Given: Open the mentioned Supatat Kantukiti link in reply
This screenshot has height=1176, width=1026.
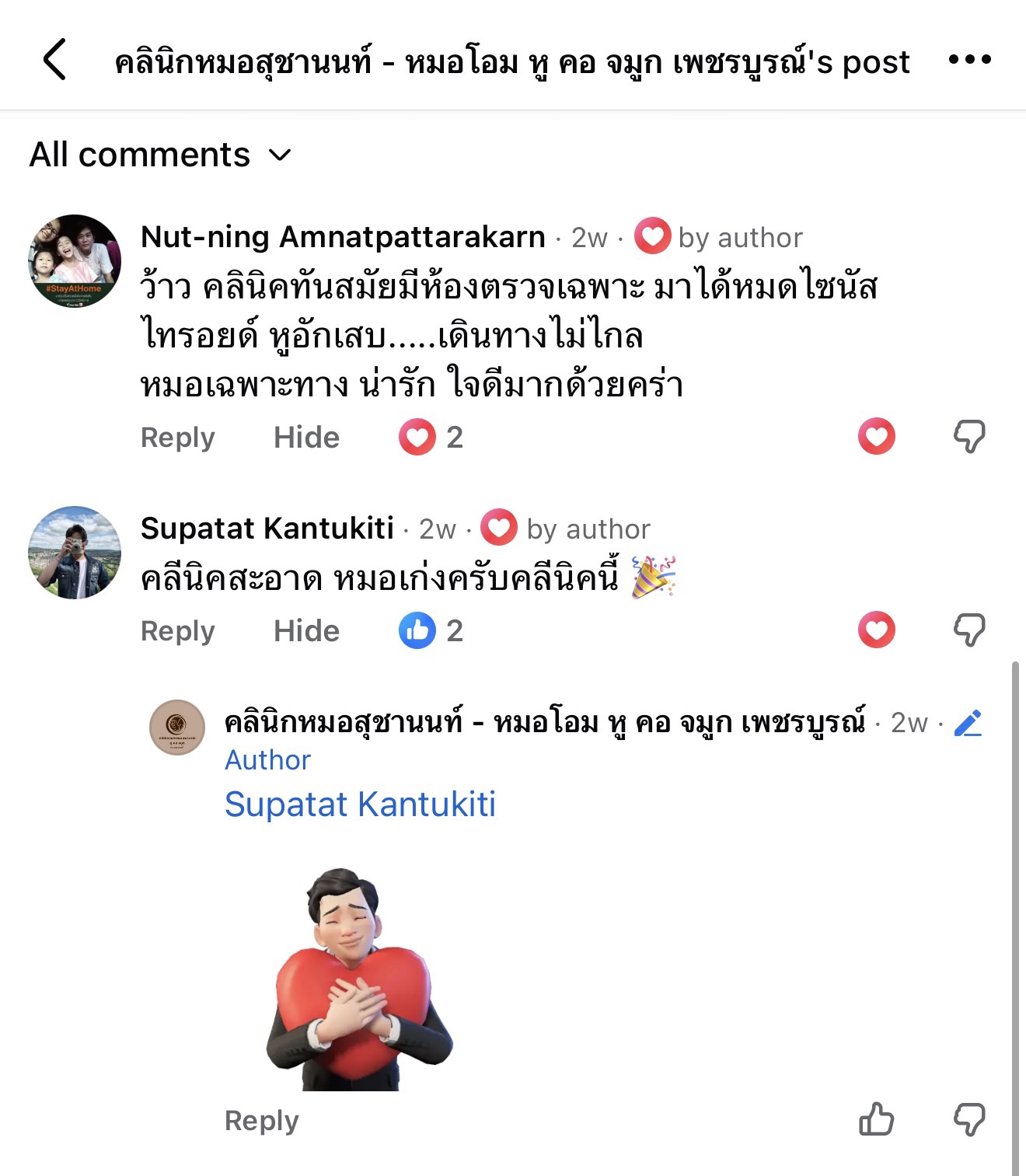Looking at the screenshot, I should (x=360, y=804).
